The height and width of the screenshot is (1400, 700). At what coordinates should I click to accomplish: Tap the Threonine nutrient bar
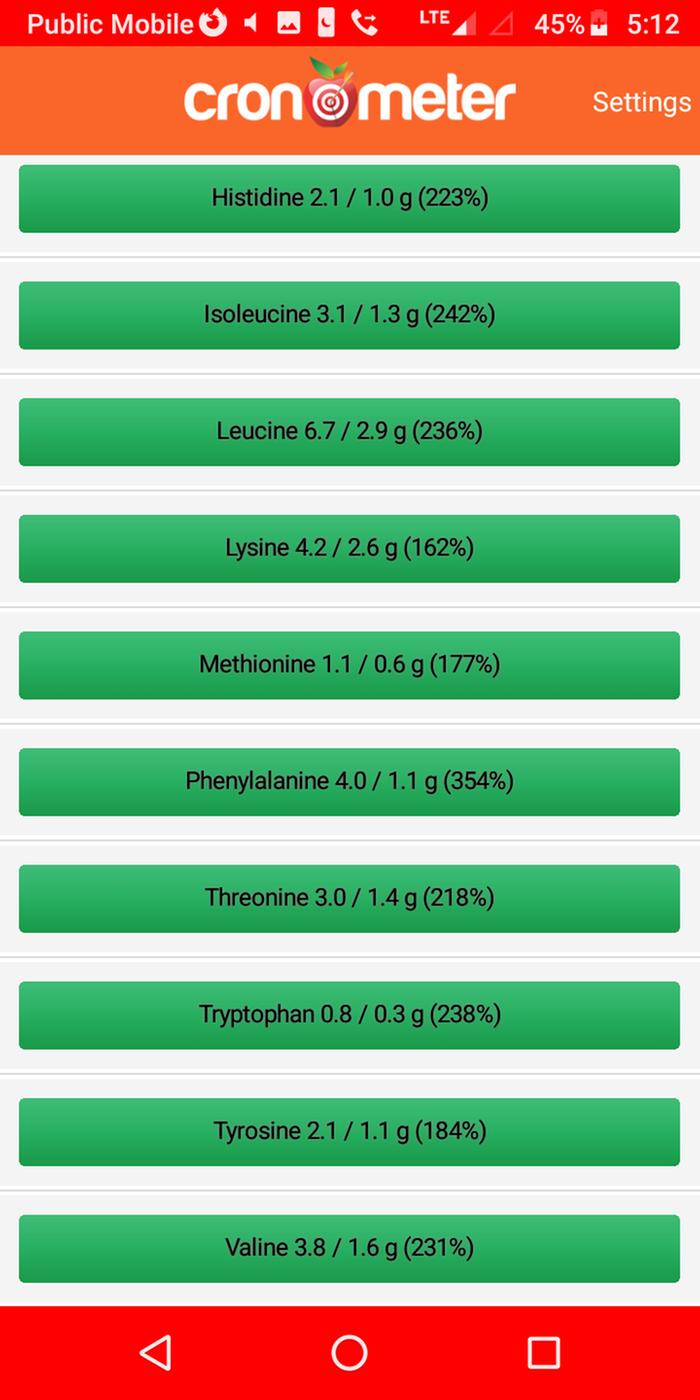point(349,898)
